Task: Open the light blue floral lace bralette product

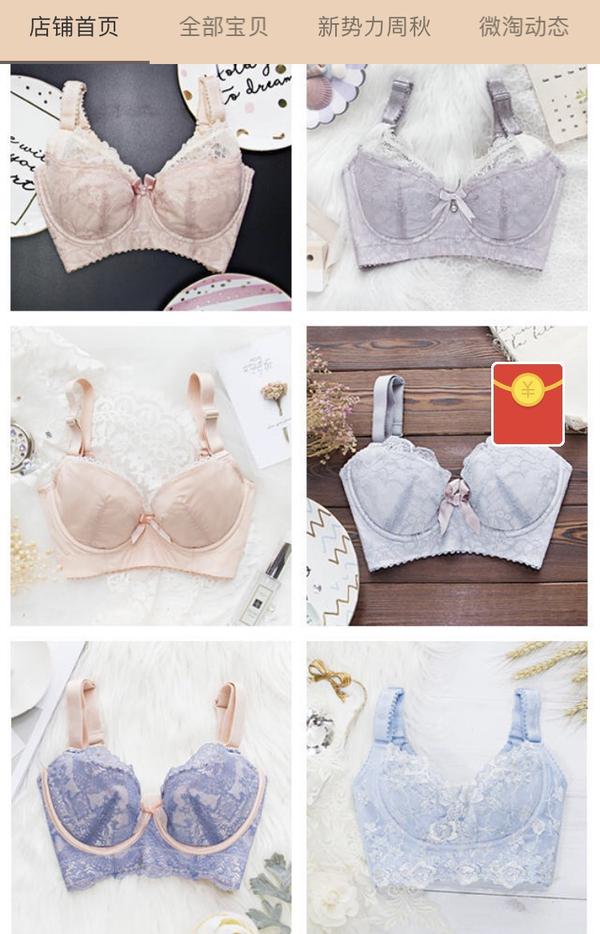Action: tap(447, 787)
